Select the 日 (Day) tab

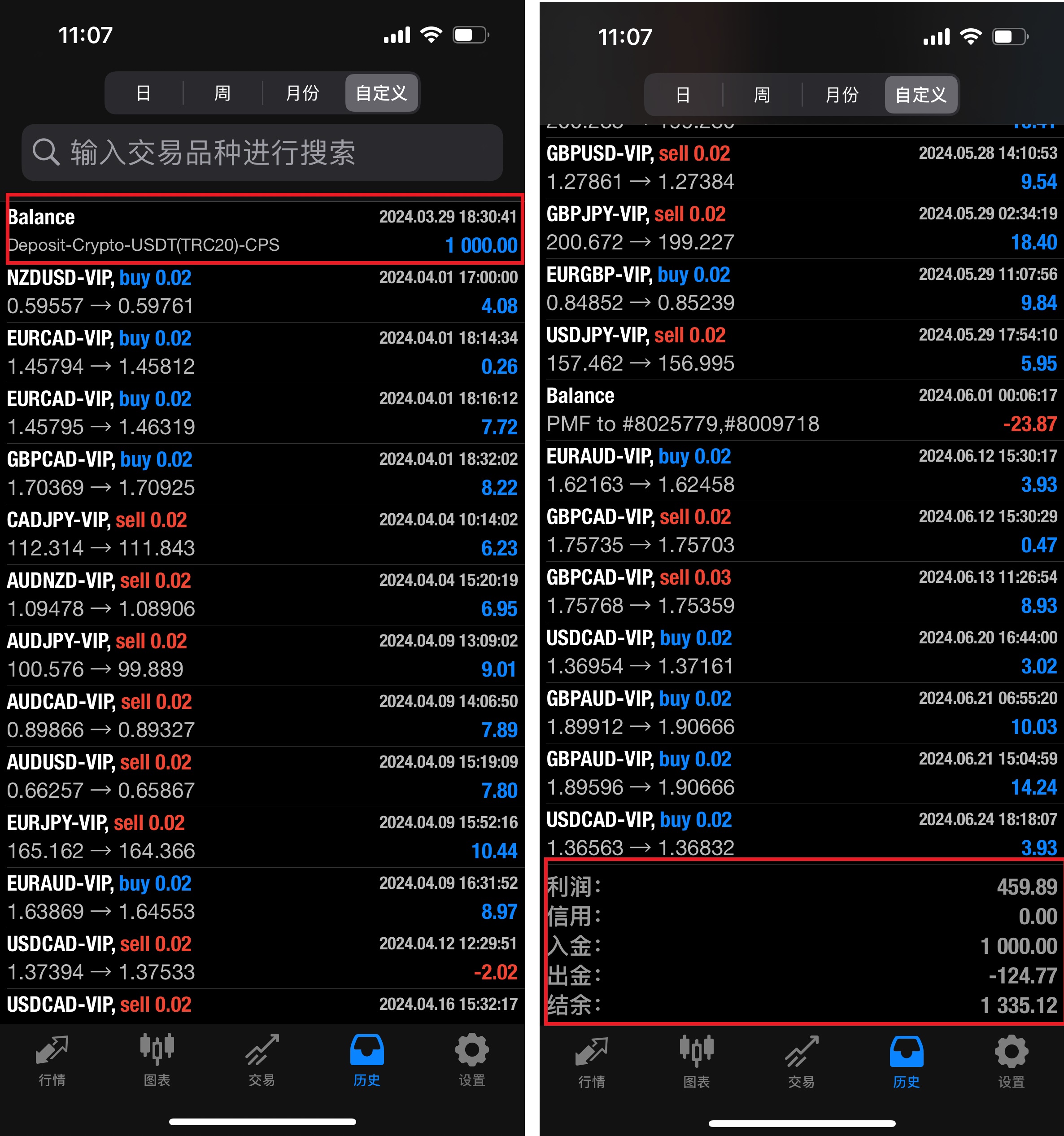143,92
